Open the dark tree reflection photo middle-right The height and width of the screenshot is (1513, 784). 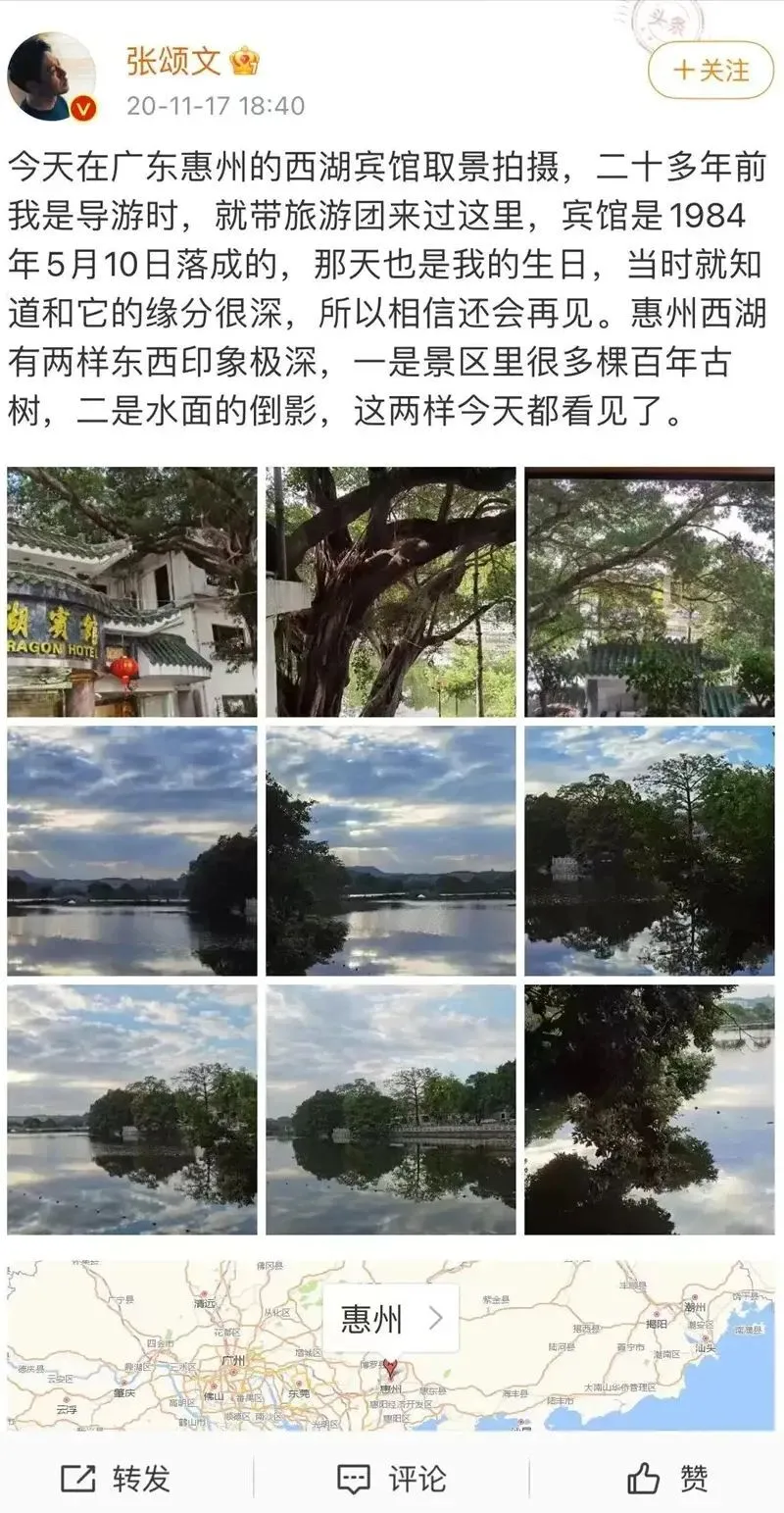(649, 850)
